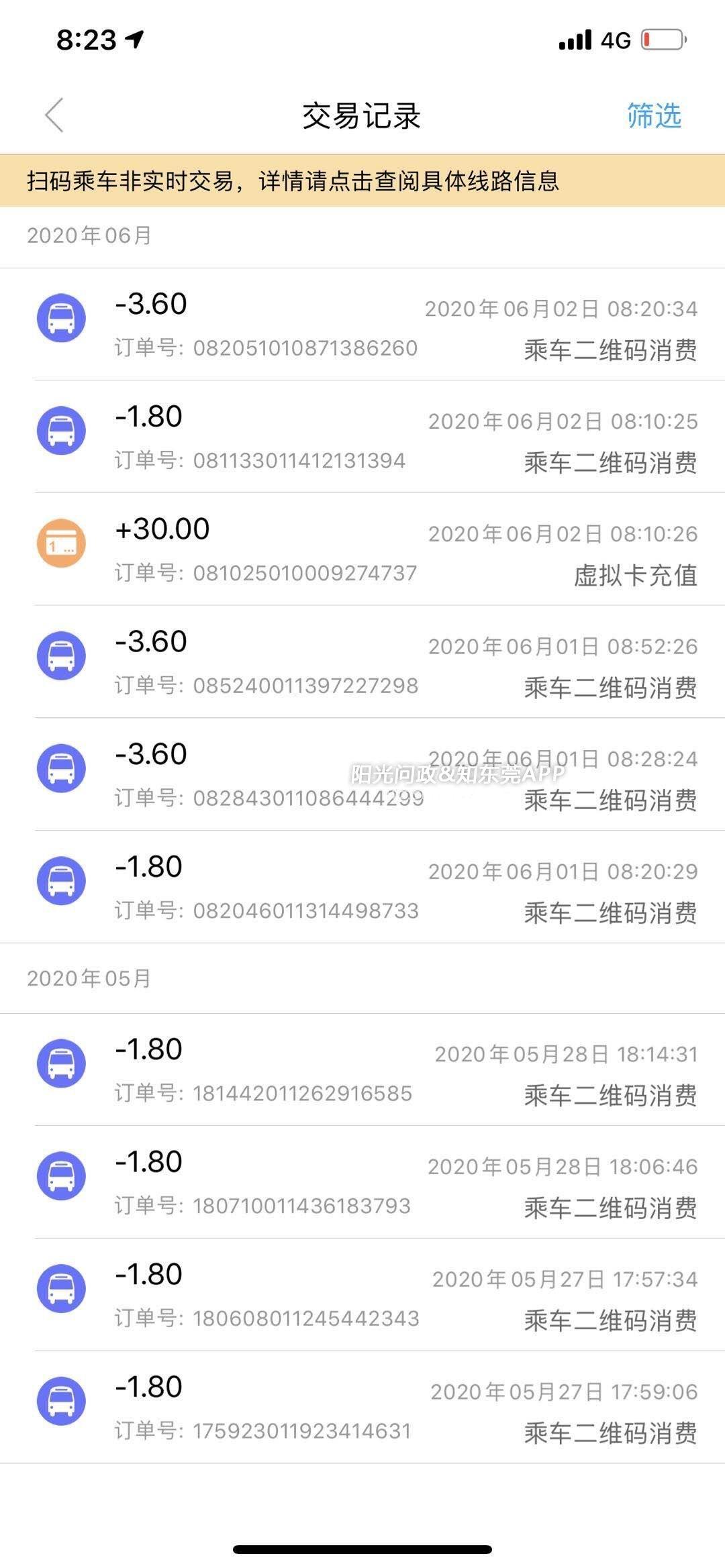The width and height of the screenshot is (725, 1568).
Task: Open the -3.60 transaction at 08:52:26
Action: coord(362,662)
